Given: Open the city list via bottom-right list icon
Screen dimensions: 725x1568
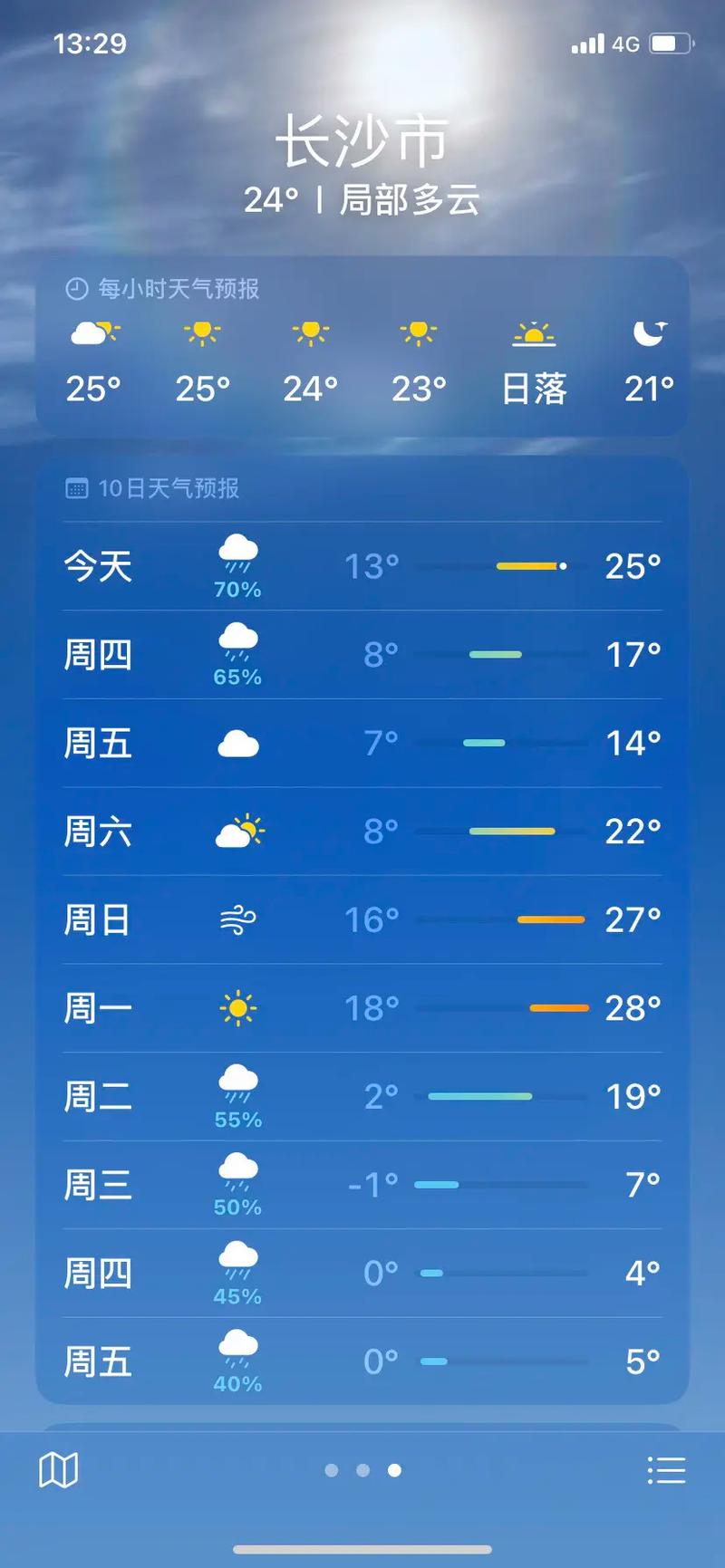Looking at the screenshot, I should point(666,1468).
